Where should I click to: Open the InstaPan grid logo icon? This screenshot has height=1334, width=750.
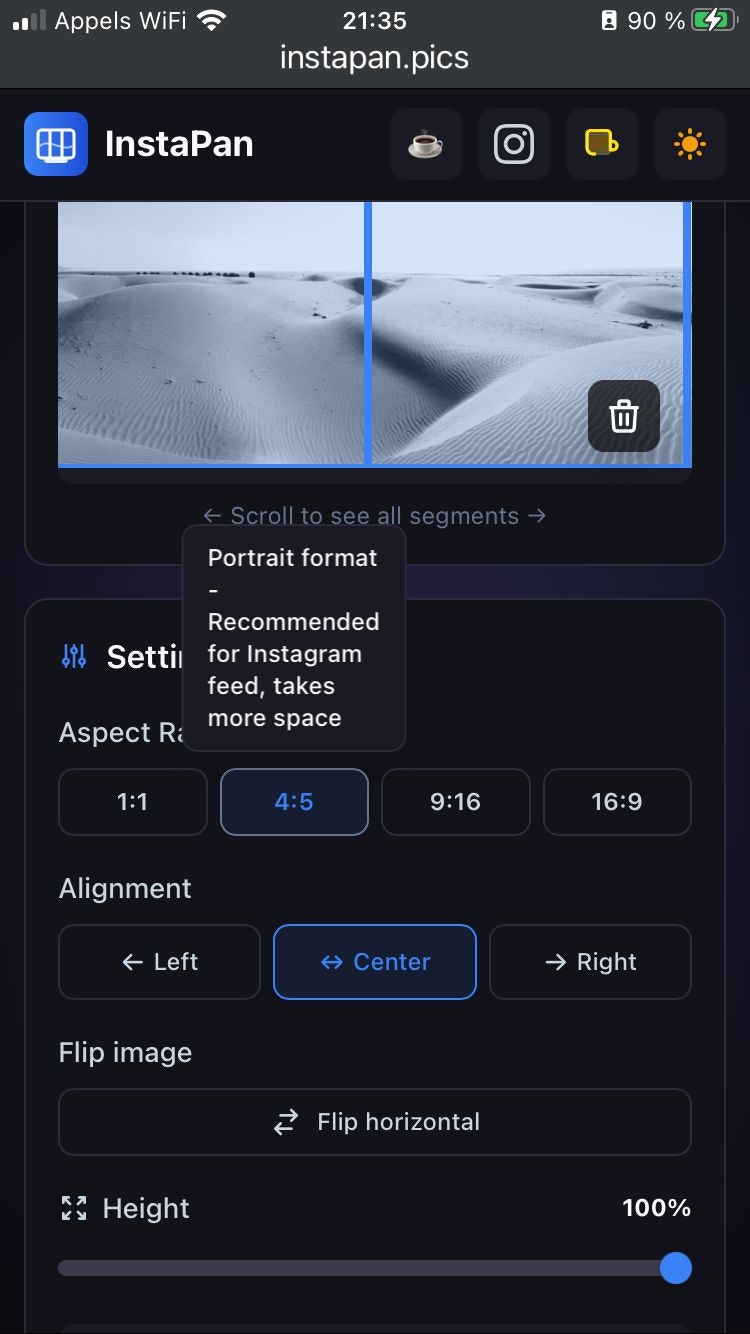point(55,144)
